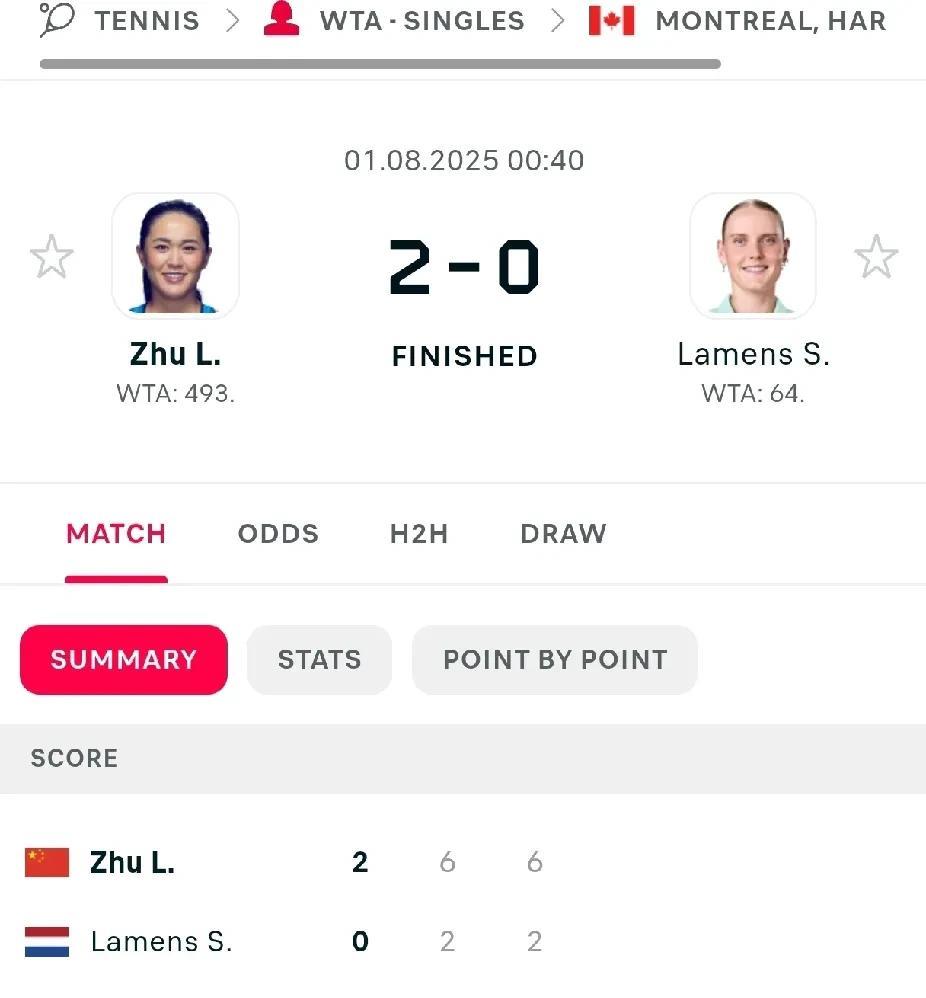Viewport: 926px width, 998px height.
Task: Open the WTA - SINGLES breadcrumb
Action: [x=422, y=21]
